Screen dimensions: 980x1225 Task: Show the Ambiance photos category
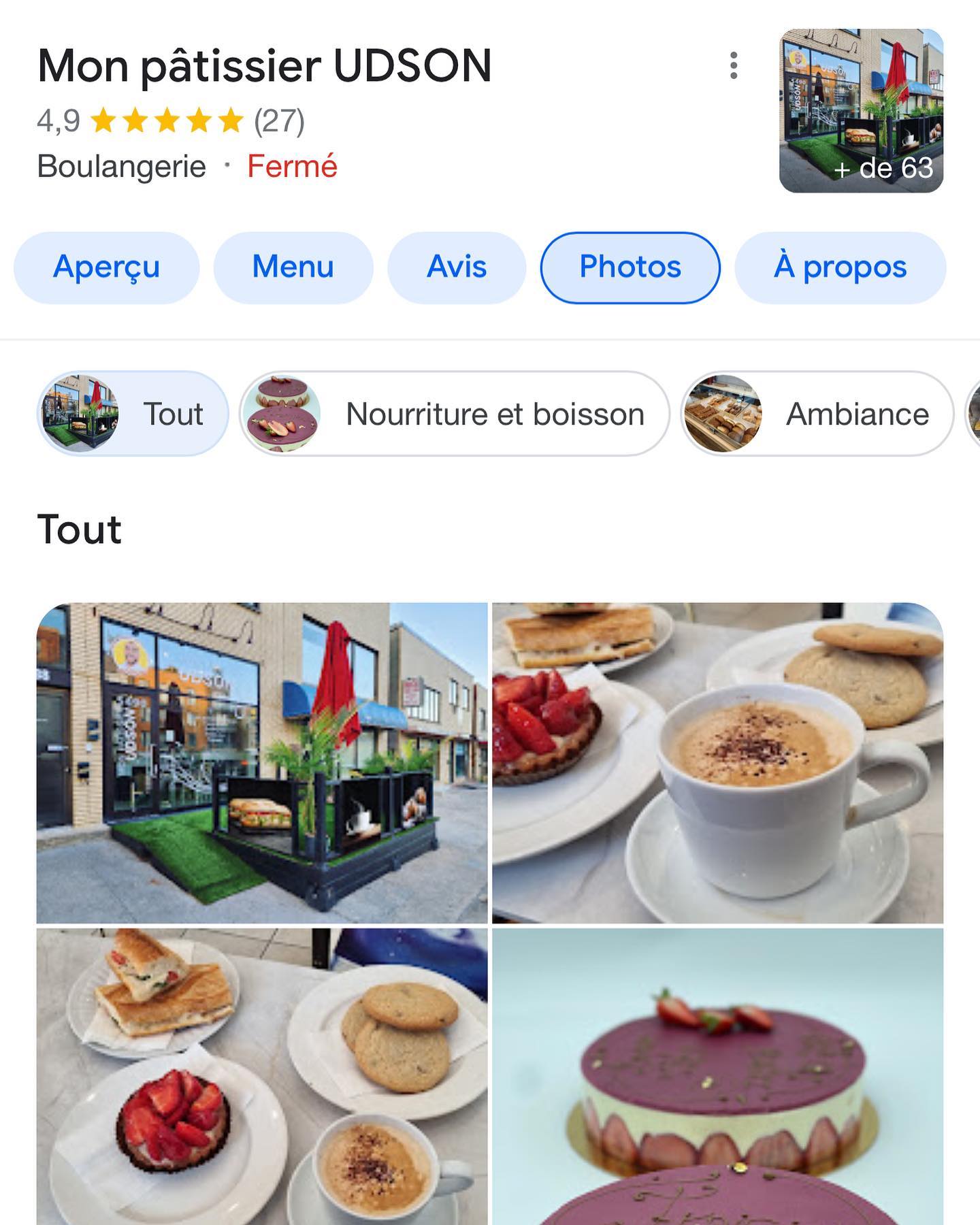(x=817, y=414)
